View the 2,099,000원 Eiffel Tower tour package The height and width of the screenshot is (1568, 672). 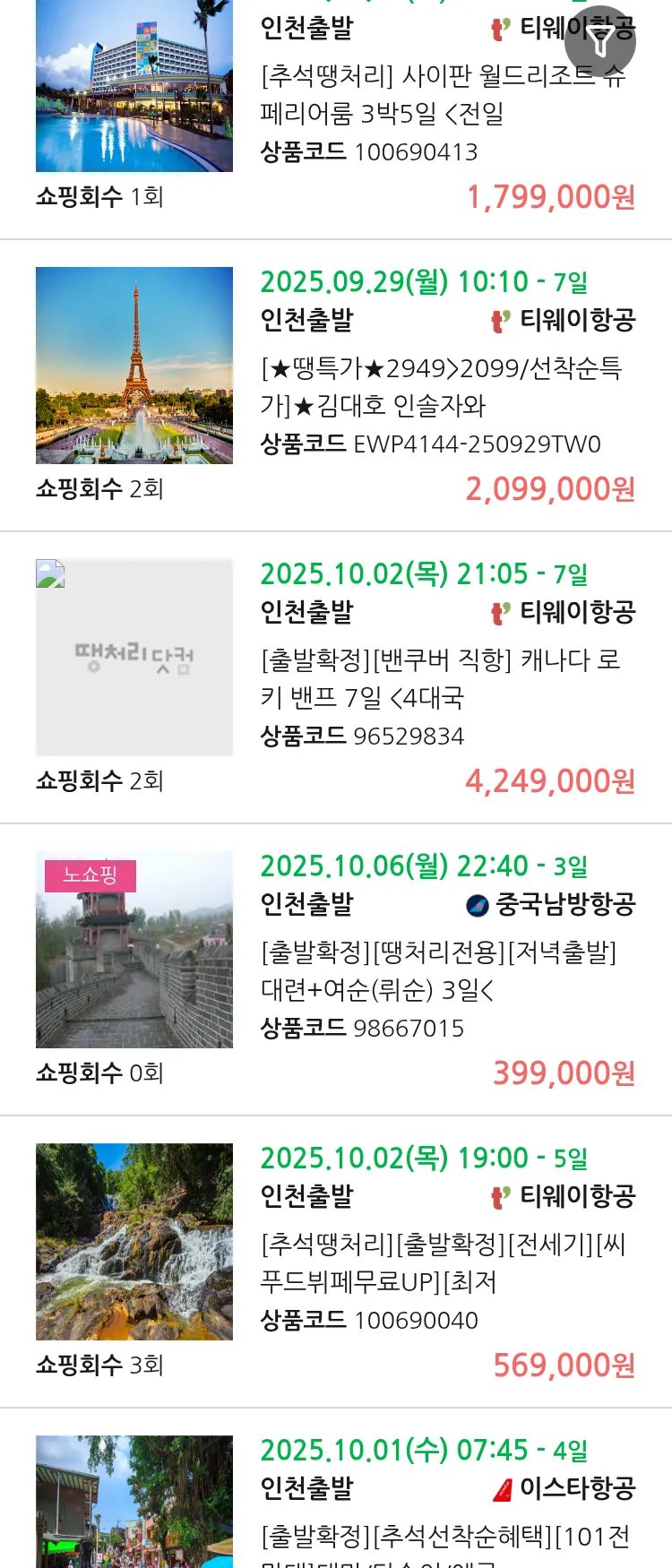pyautogui.click(x=443, y=386)
